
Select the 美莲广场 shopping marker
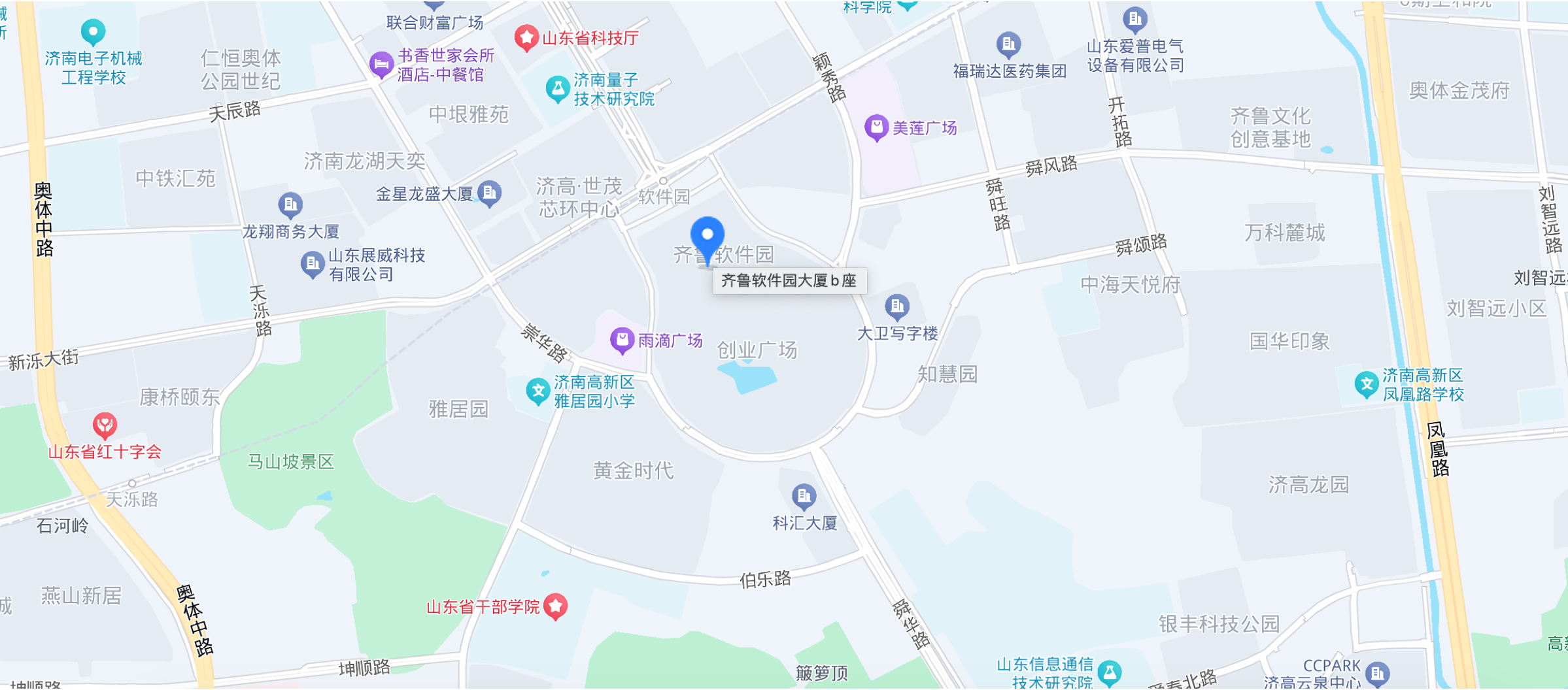click(x=876, y=127)
